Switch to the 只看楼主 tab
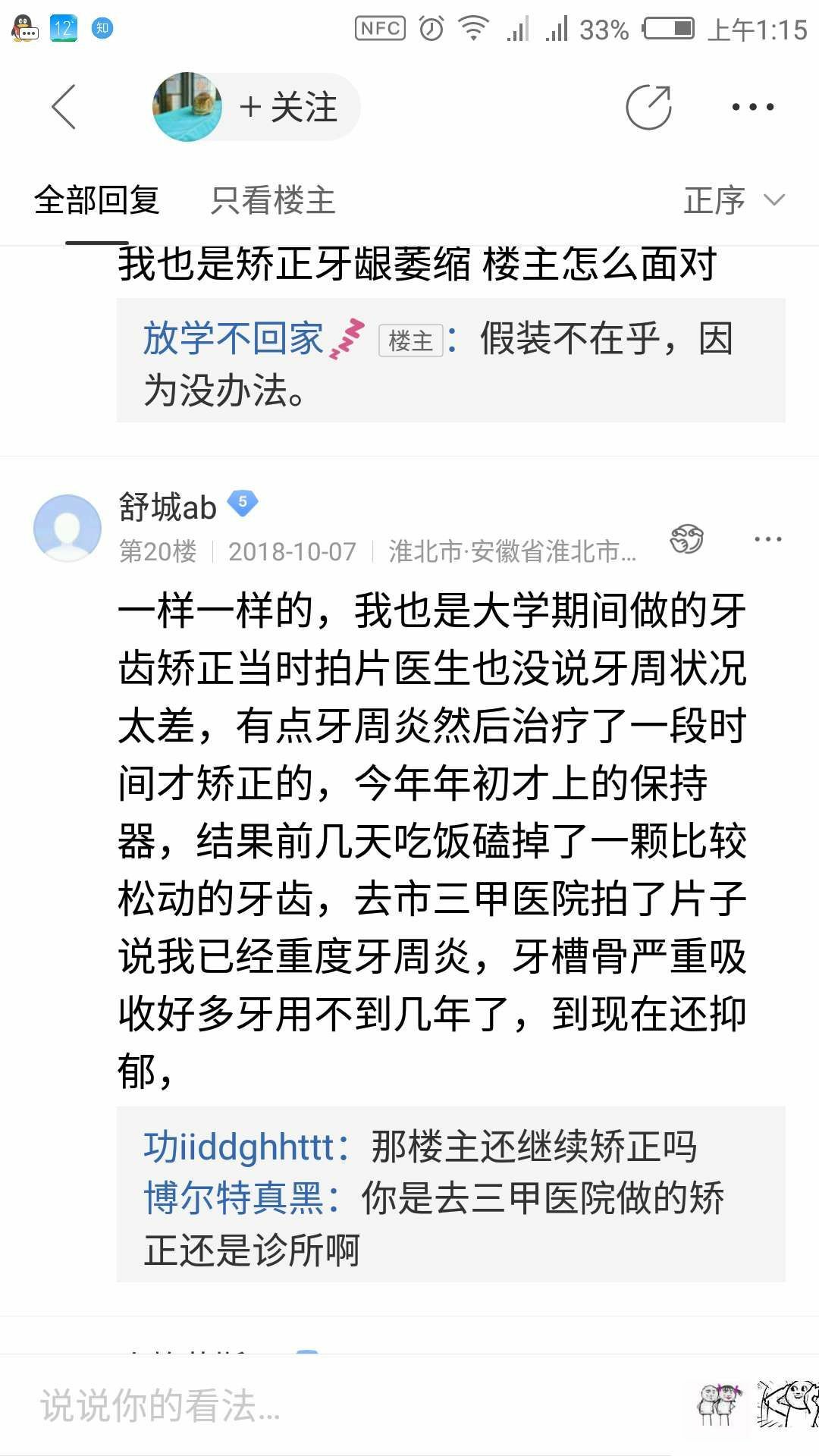Image resolution: width=819 pixels, height=1456 pixels. 273,201
